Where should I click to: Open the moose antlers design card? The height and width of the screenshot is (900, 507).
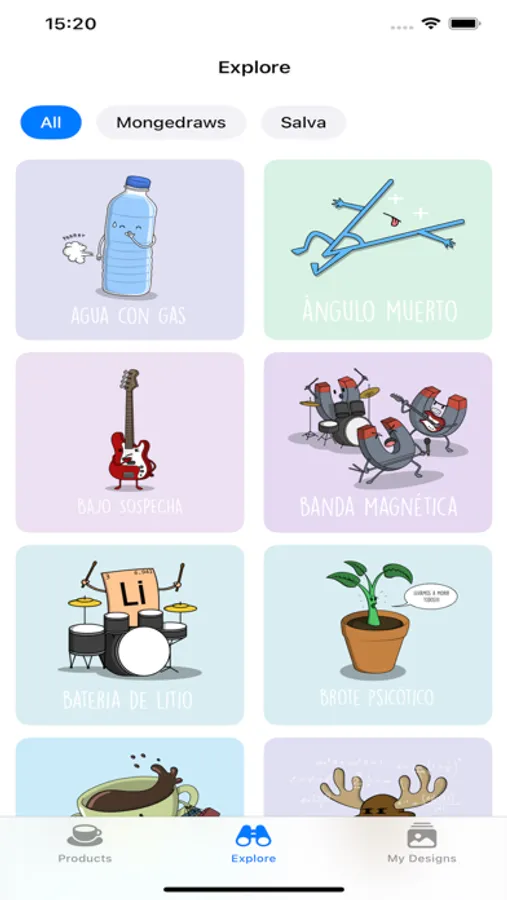(378, 777)
